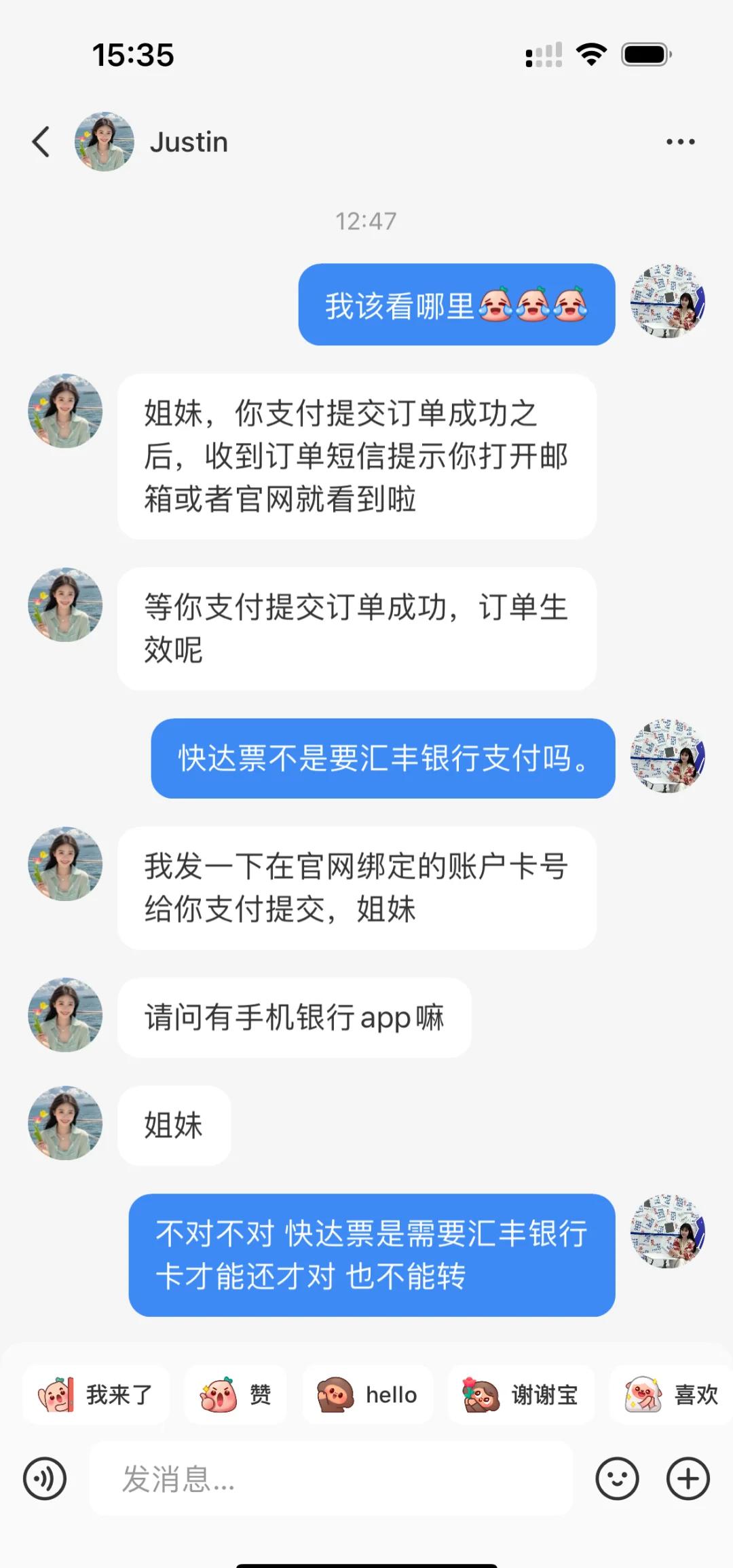Send the hello sticker reply
Screen dimensions: 733x1568
click(366, 1395)
